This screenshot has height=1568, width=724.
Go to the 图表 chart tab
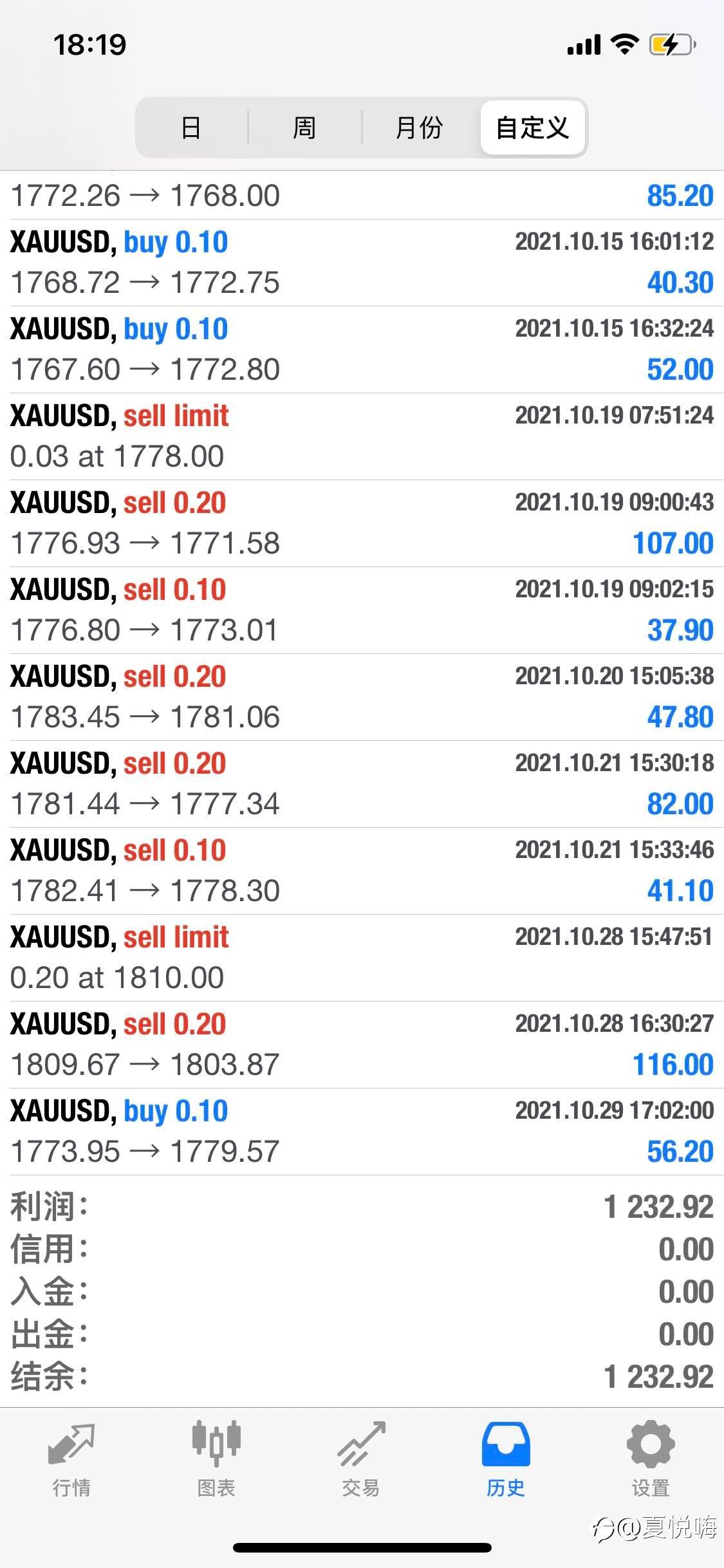[216, 1459]
